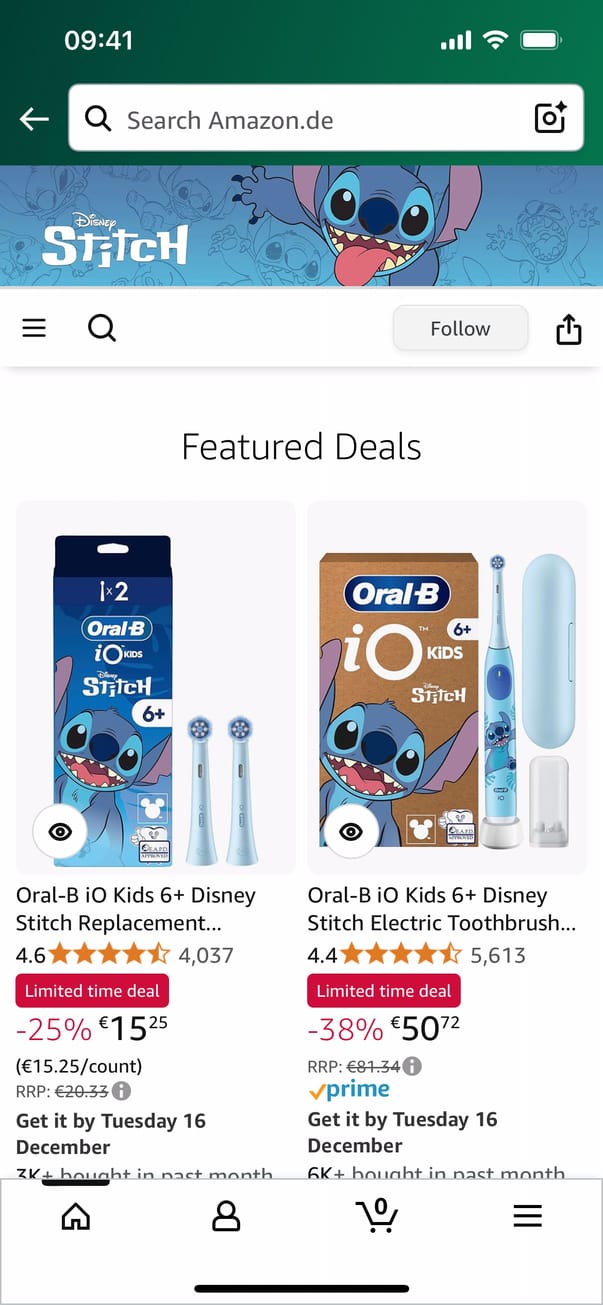Quick look at Electric Toothbrush via eye icon
Viewport: 603px width, 1305px height.
[351, 832]
